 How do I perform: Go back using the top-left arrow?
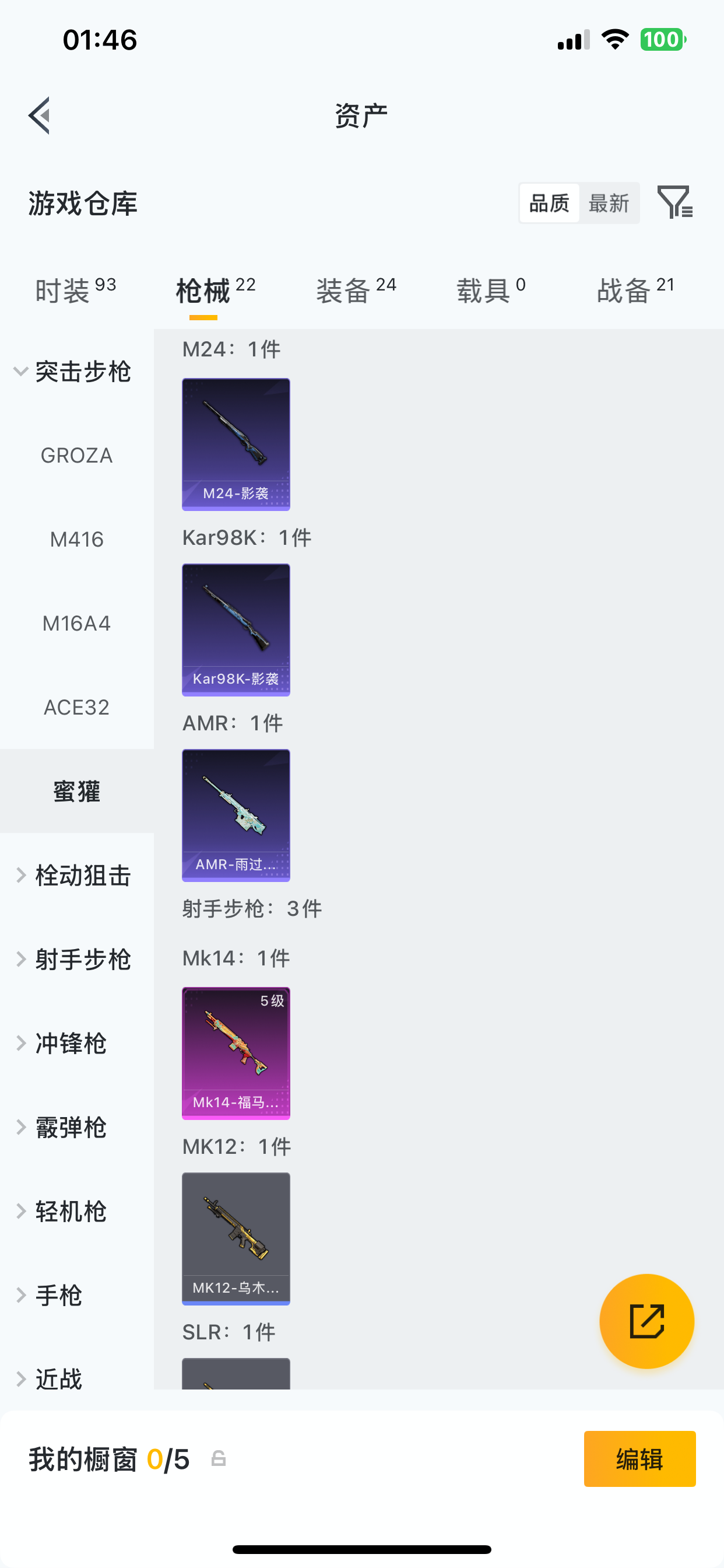point(40,115)
